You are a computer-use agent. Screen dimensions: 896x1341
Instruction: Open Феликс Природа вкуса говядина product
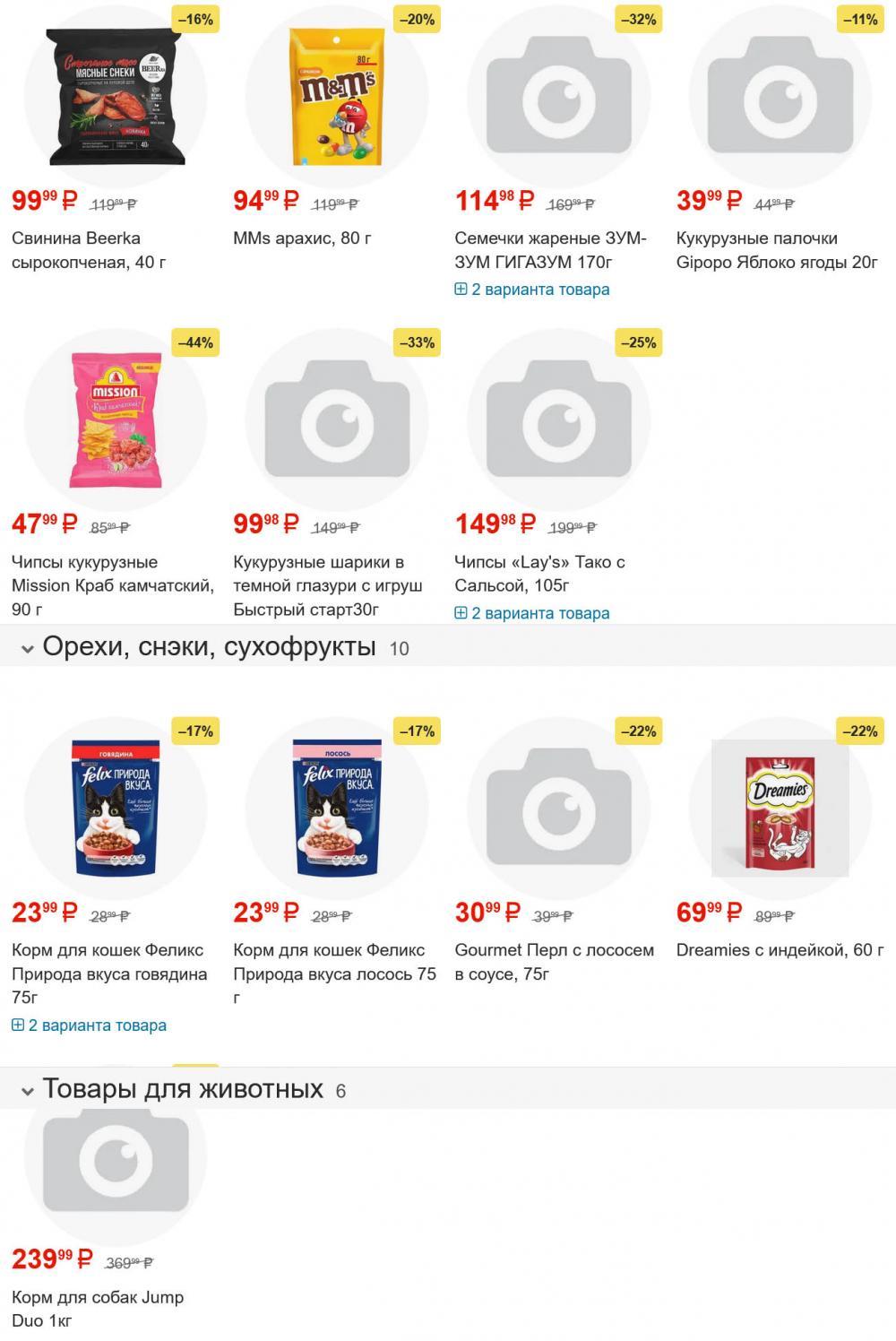click(x=108, y=973)
